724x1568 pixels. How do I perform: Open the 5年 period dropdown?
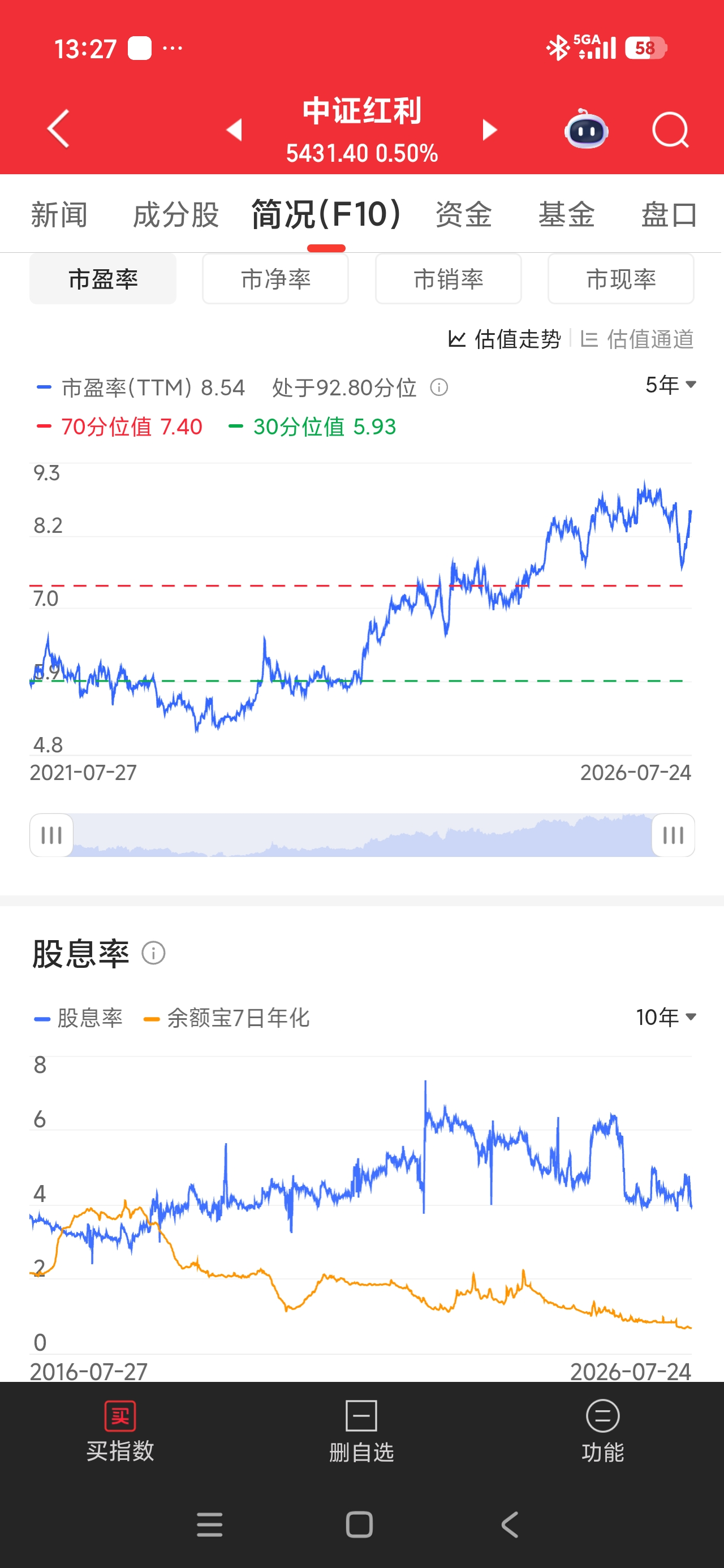[670, 385]
